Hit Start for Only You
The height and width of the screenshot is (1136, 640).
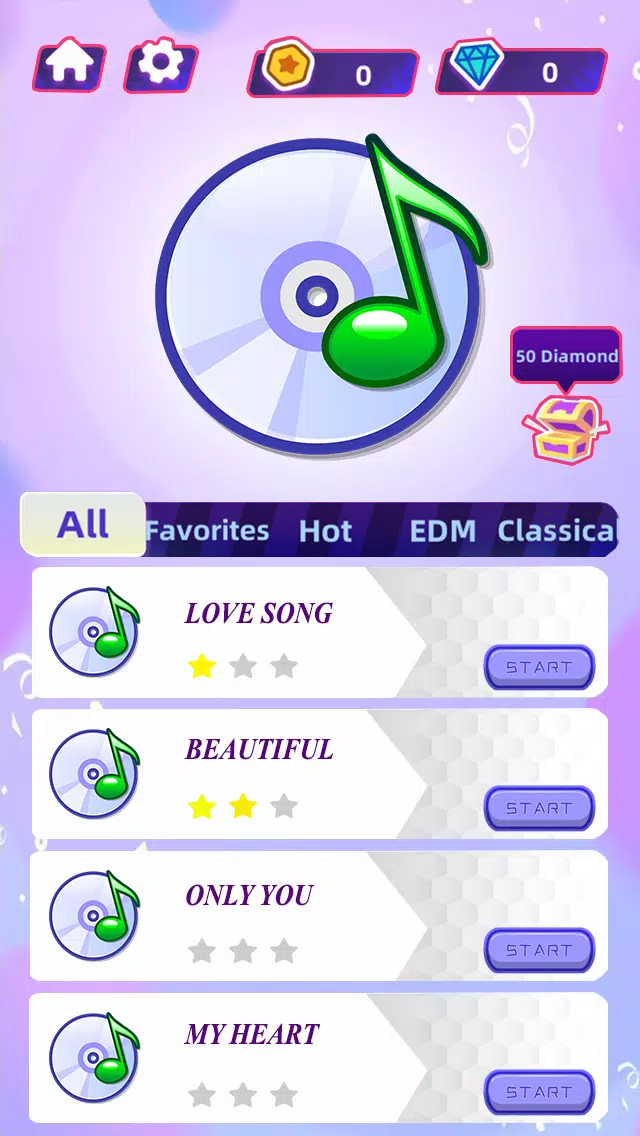tap(539, 950)
